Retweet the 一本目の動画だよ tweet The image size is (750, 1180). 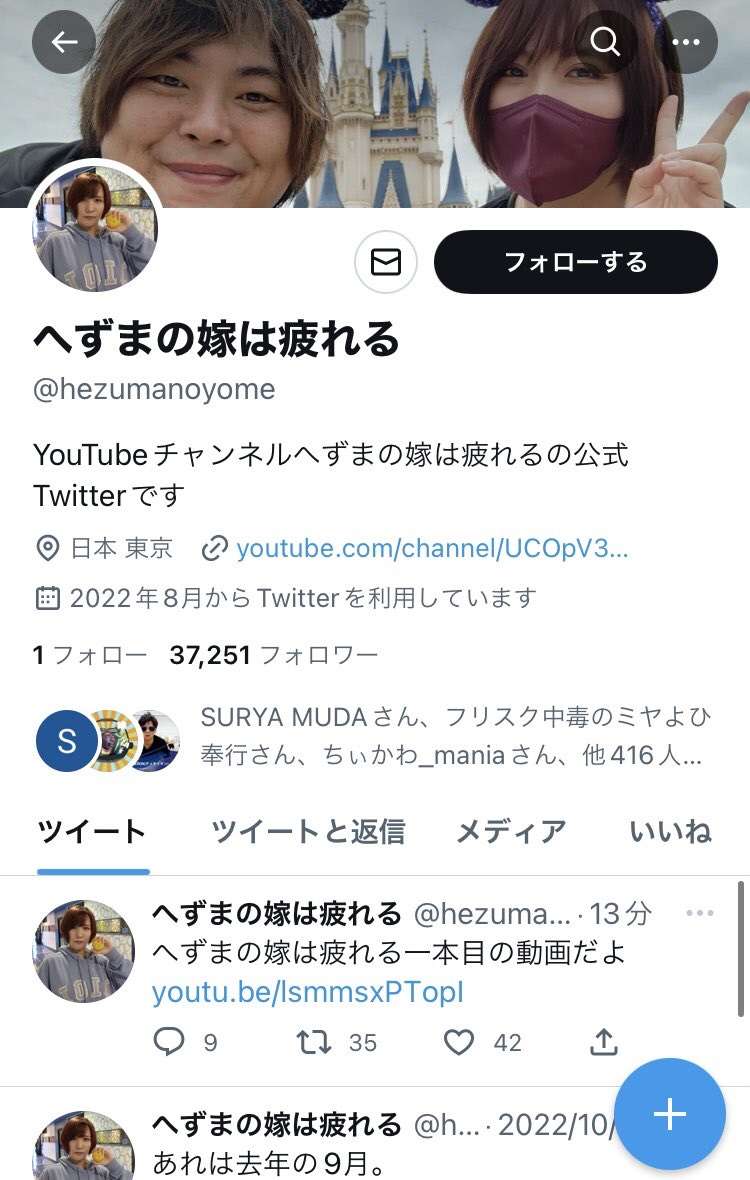click(x=314, y=1043)
